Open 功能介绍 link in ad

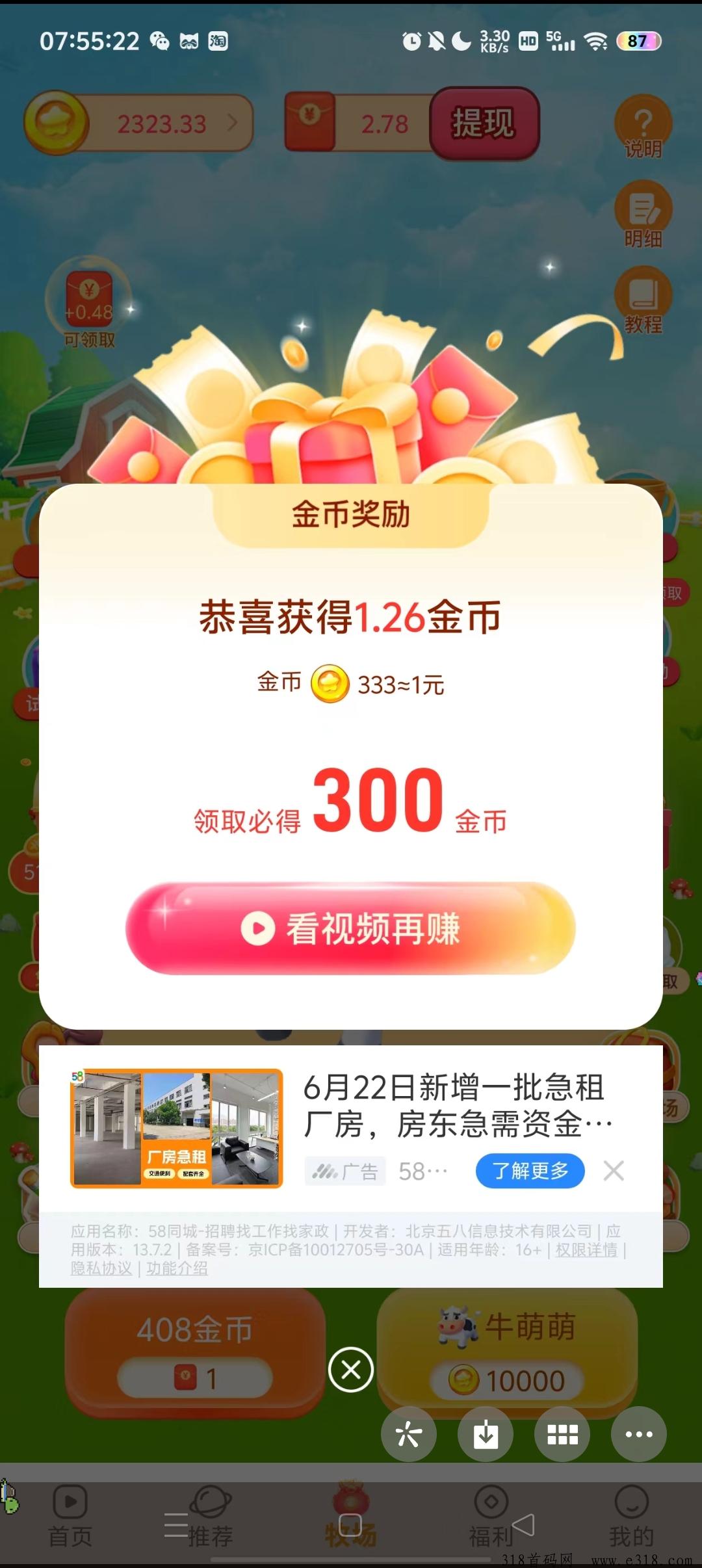[177, 1268]
